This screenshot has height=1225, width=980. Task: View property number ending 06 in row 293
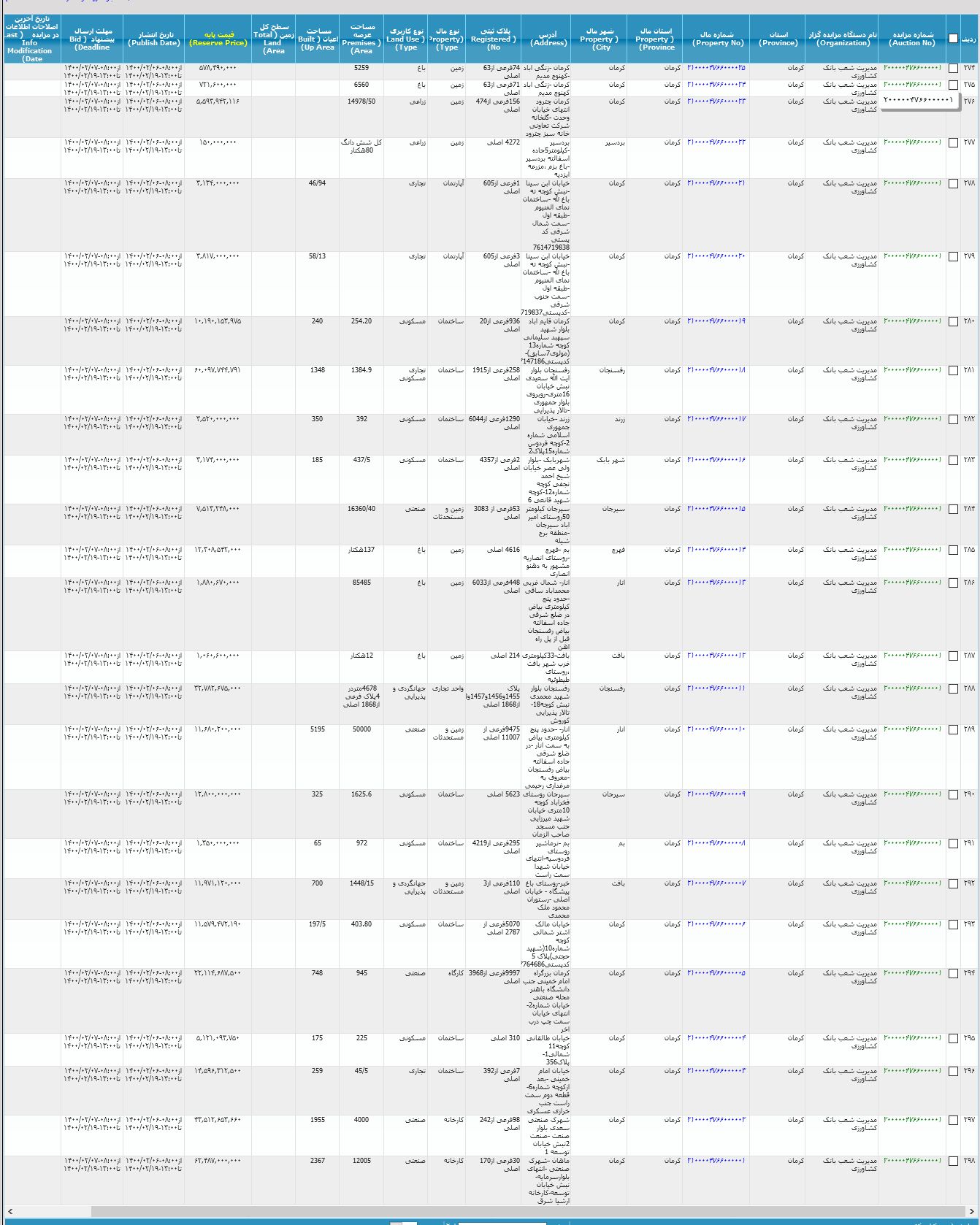pos(716,924)
